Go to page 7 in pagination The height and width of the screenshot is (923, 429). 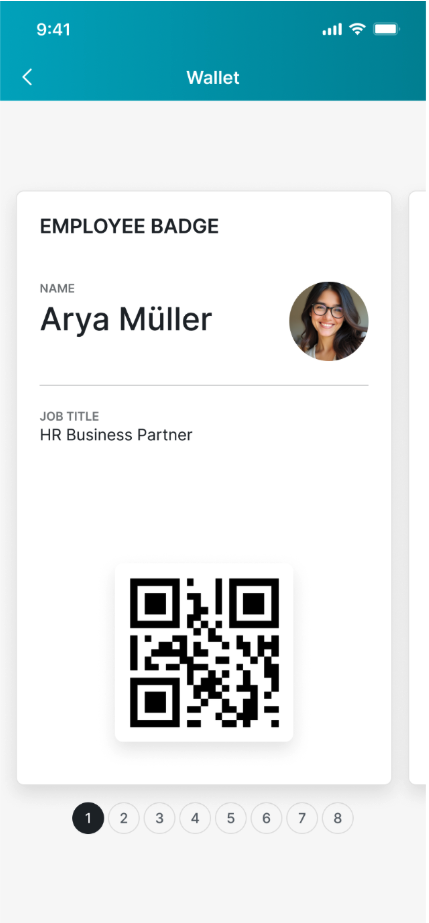pyautogui.click(x=302, y=818)
